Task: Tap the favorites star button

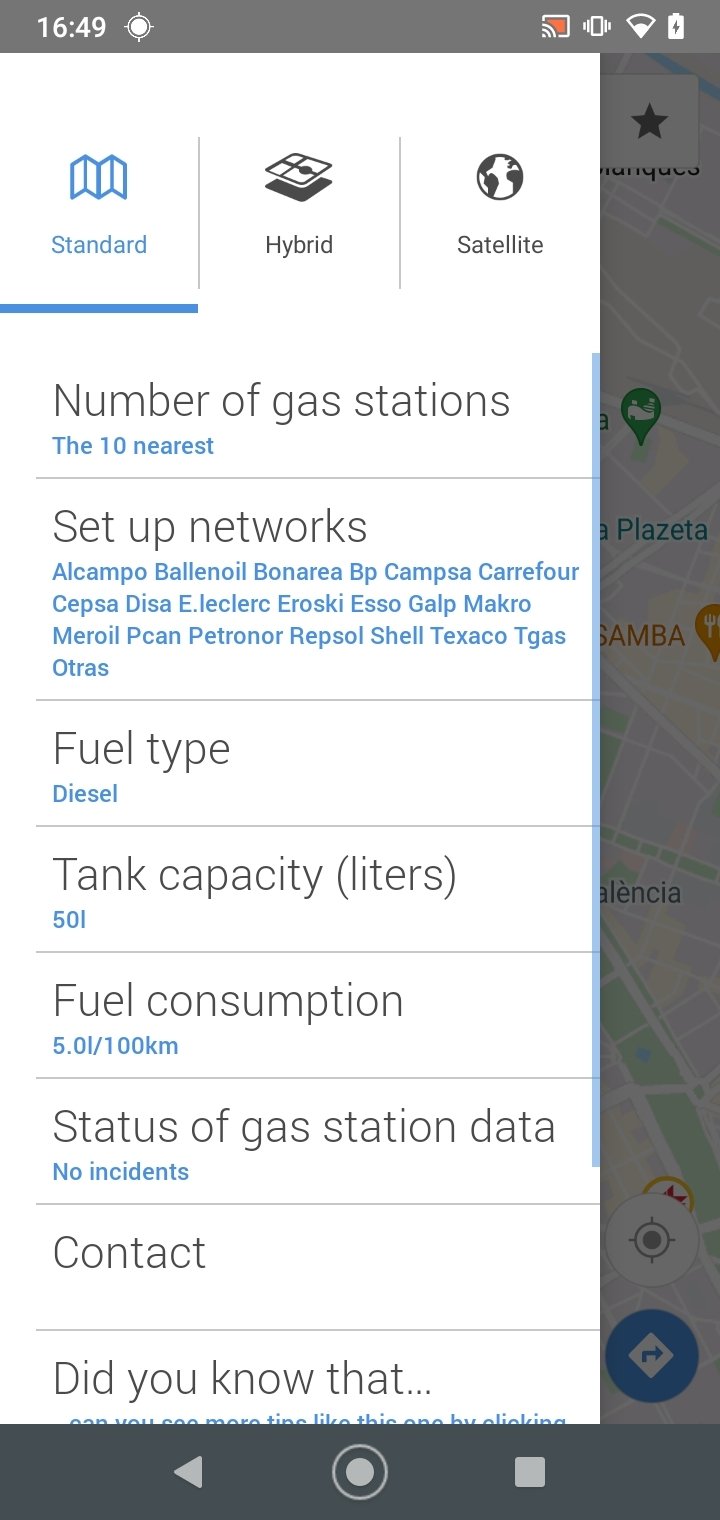Action: 650,123
